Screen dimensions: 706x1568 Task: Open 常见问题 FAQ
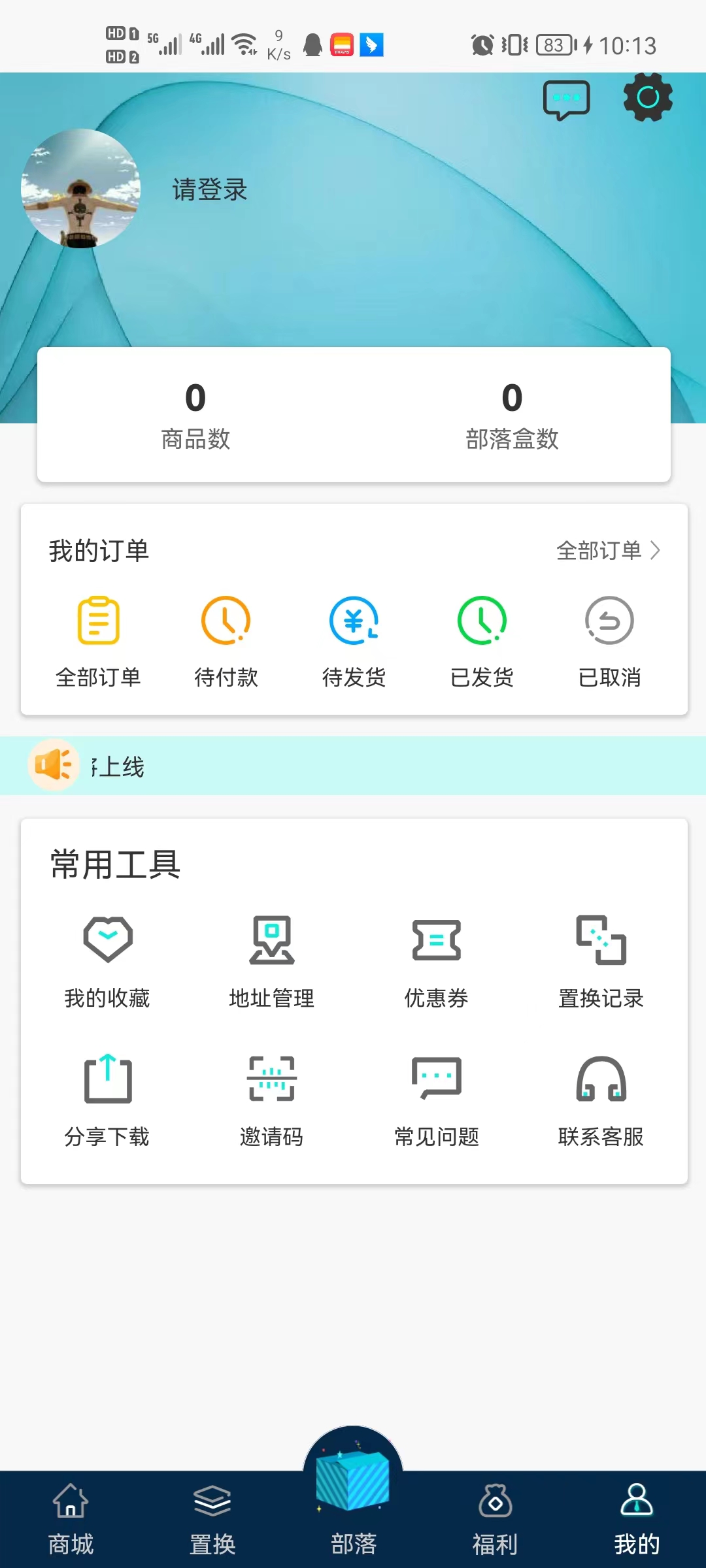coord(437,1100)
